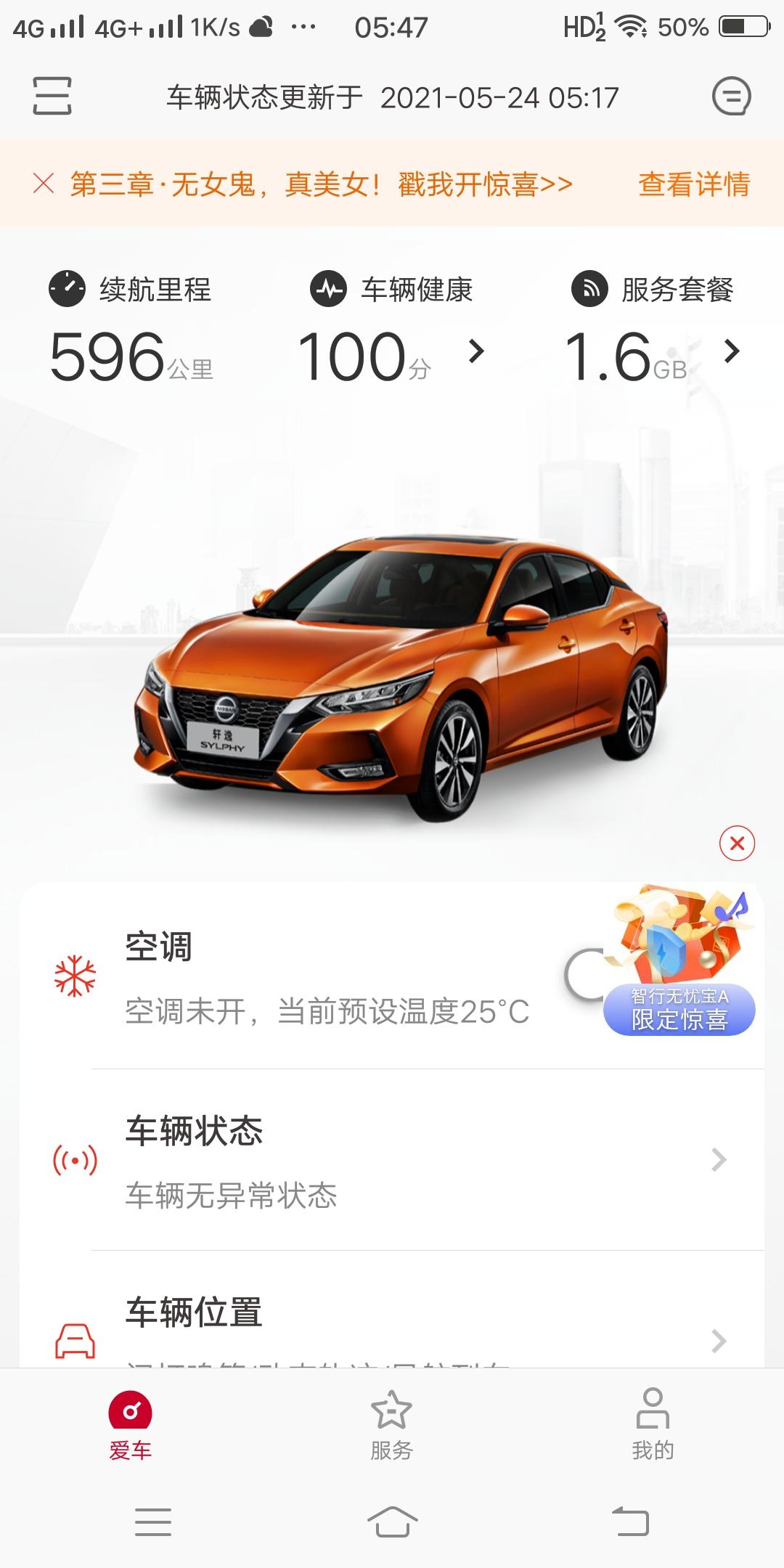Dismiss the orange promotion banner
Screen dimensions: 784x1568
click(x=44, y=184)
